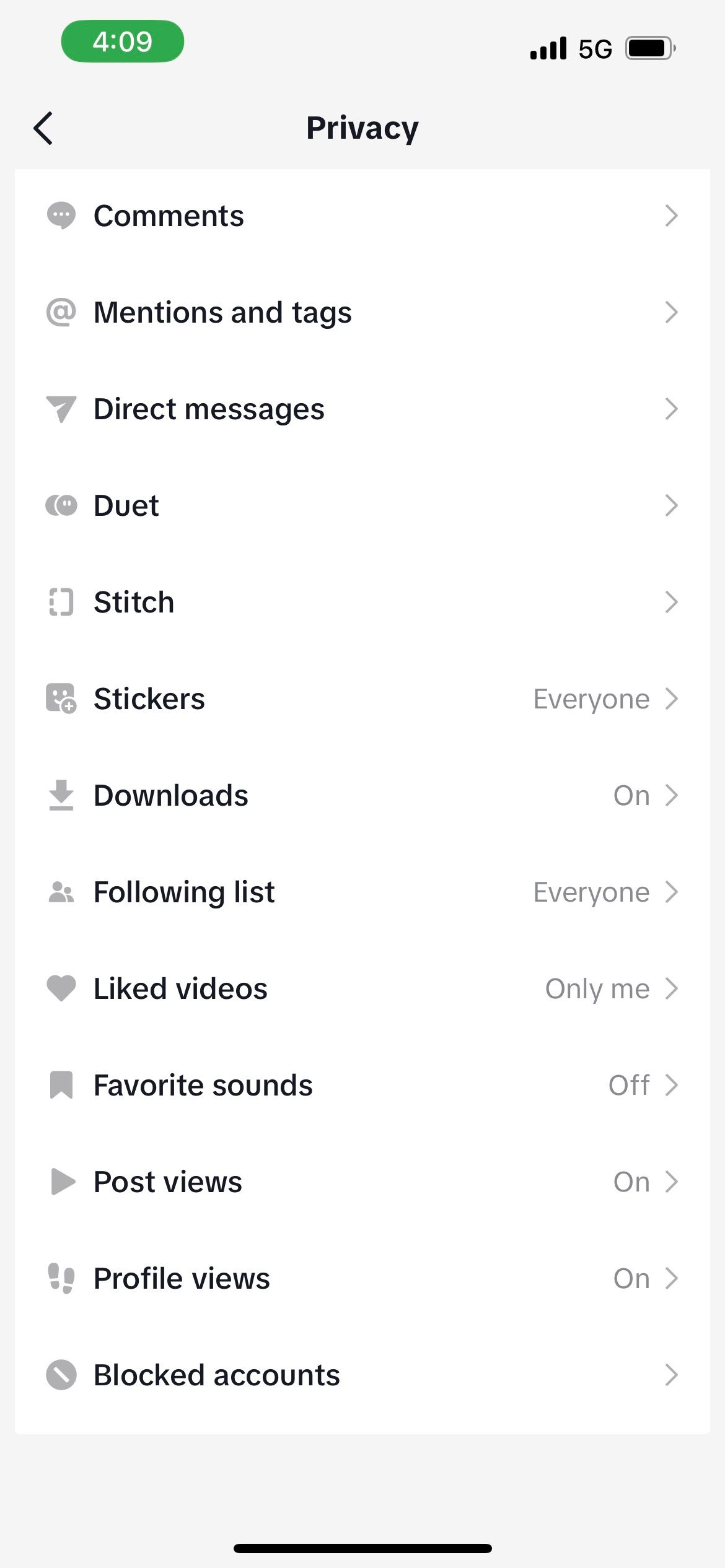This screenshot has width=725, height=1568.
Task: Select the Liked videos heart icon
Action: click(60, 988)
